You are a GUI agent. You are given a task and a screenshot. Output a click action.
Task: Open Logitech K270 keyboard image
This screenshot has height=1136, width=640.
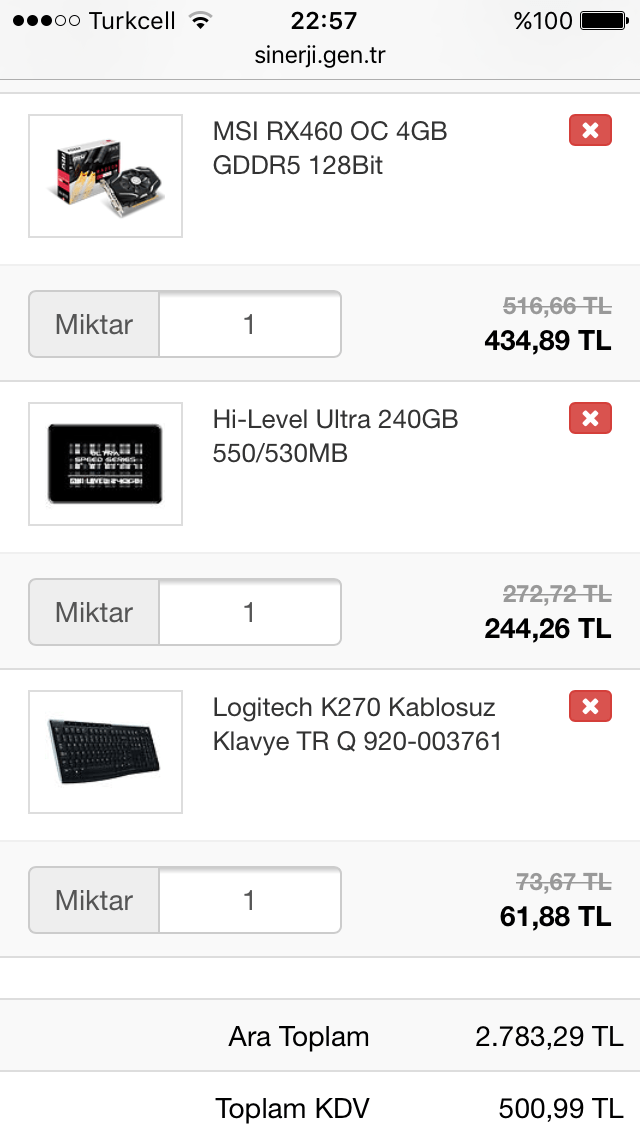tap(106, 752)
